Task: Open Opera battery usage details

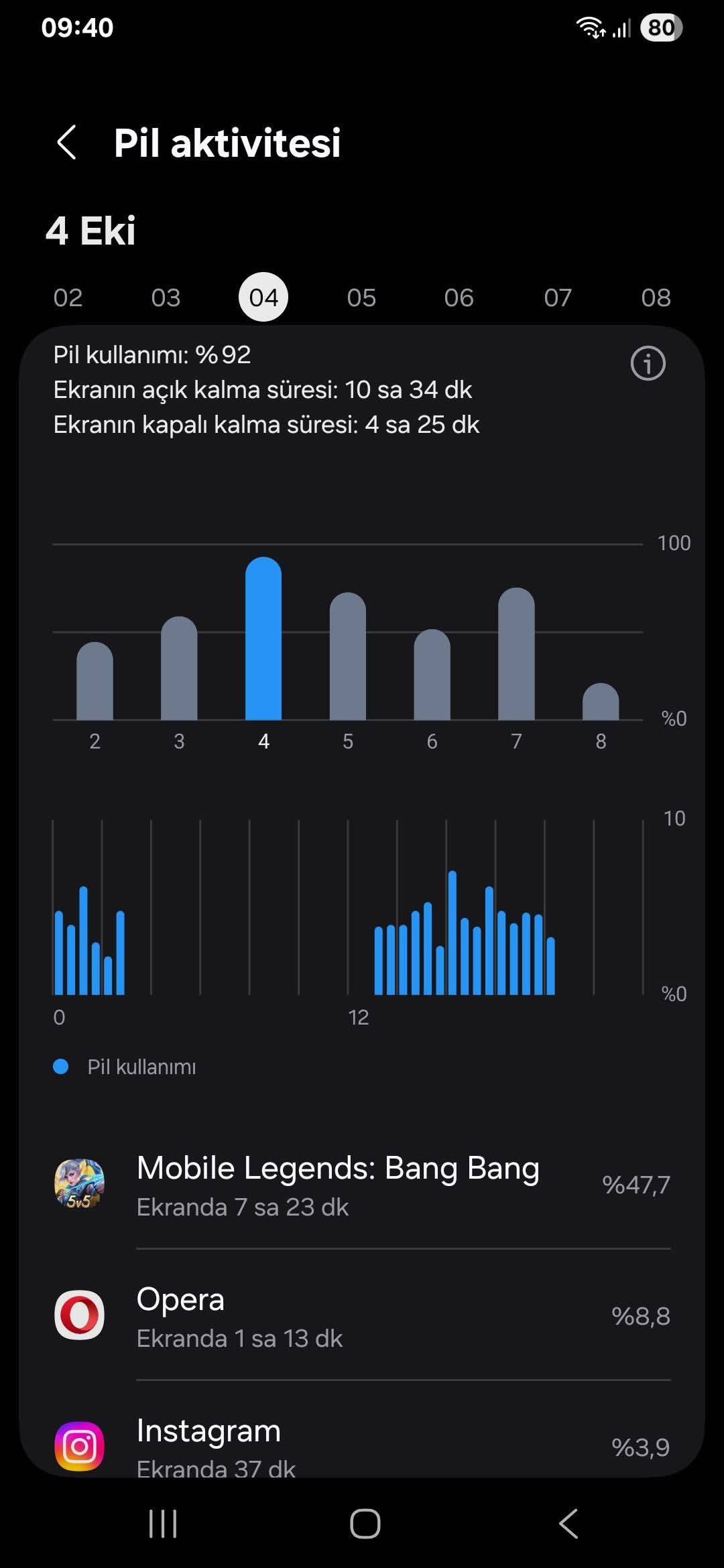Action: coord(362,1315)
